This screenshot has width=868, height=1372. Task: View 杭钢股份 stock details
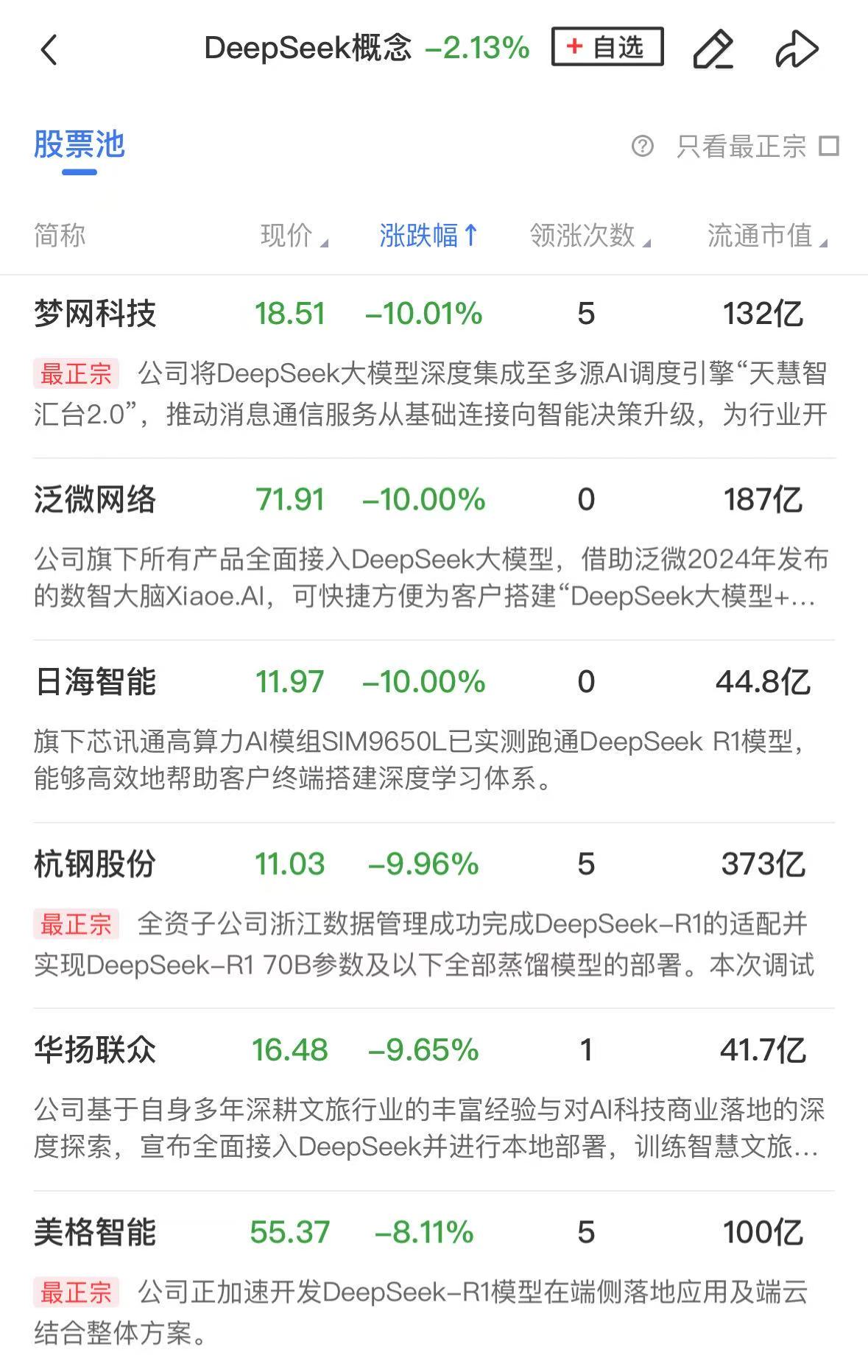click(x=95, y=864)
